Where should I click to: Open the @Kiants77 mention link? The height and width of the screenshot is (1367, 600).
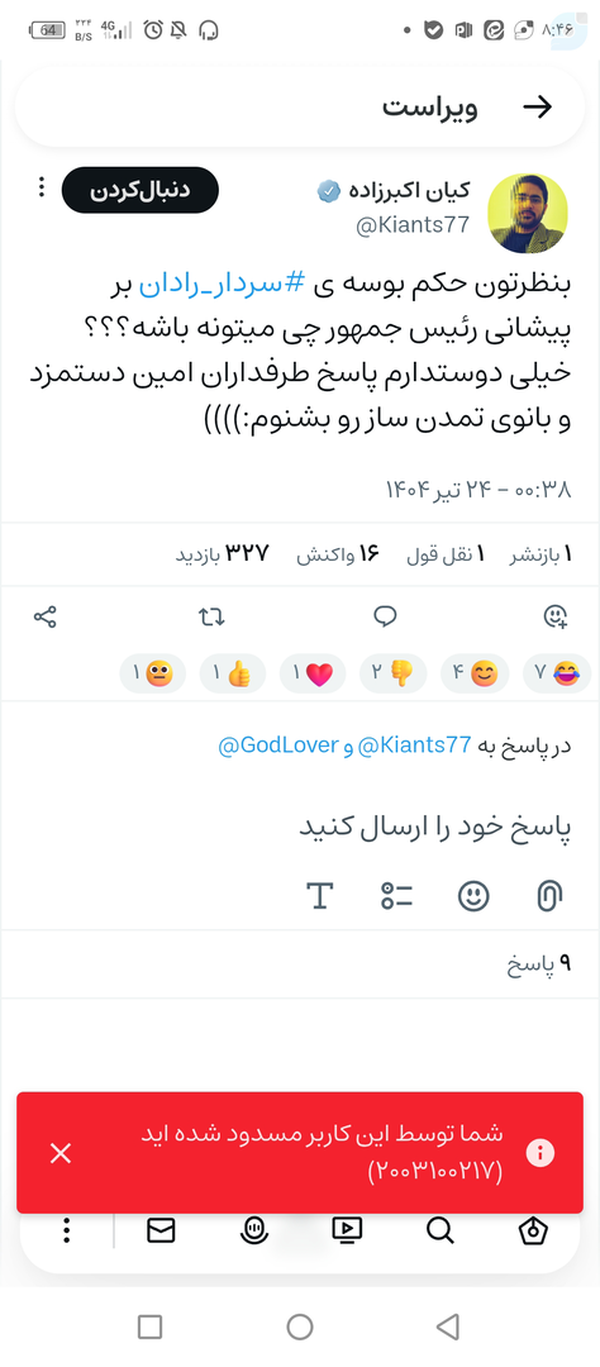pos(414,745)
